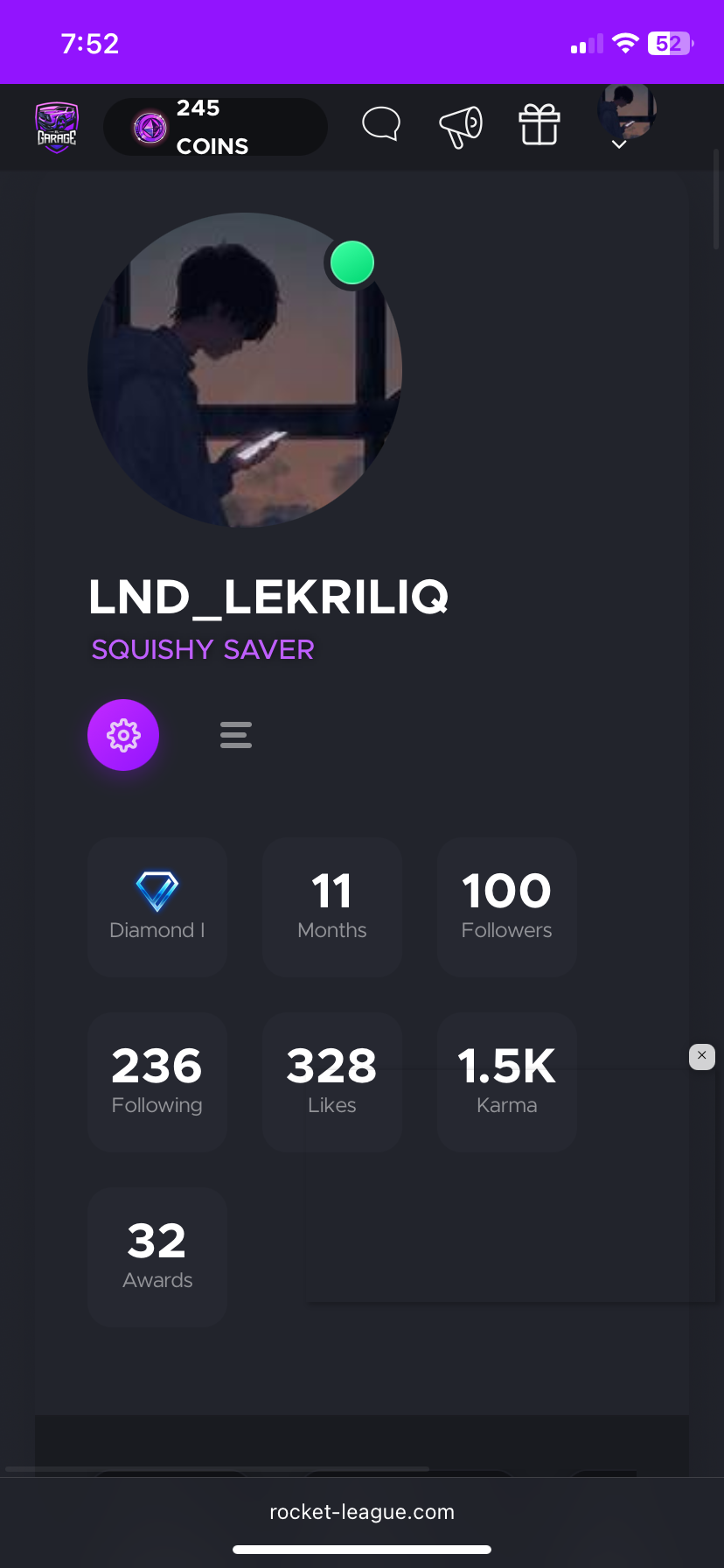724x1568 pixels.
Task: Expand the profile avatar dropdown chevron
Action: pos(620,146)
